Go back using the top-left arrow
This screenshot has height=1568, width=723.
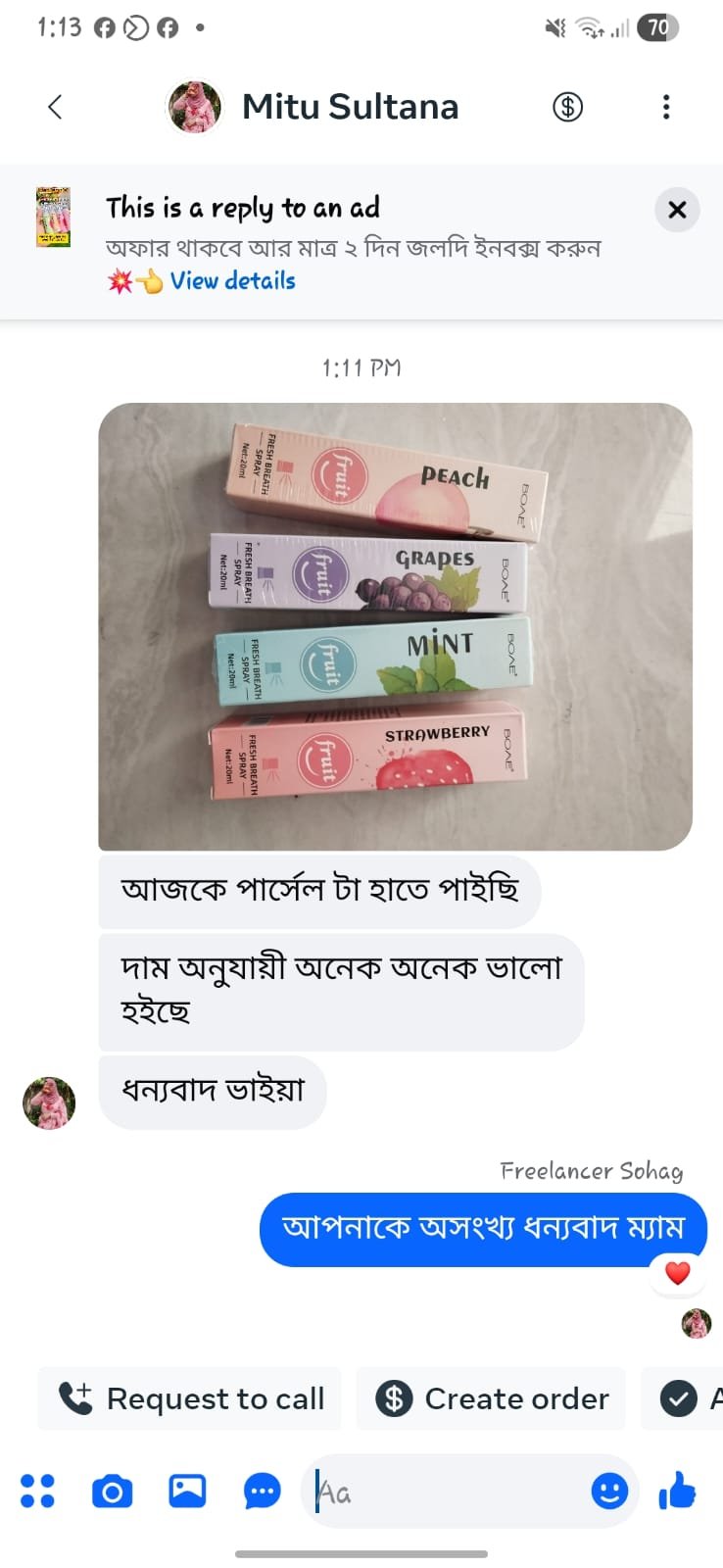pos(55,106)
